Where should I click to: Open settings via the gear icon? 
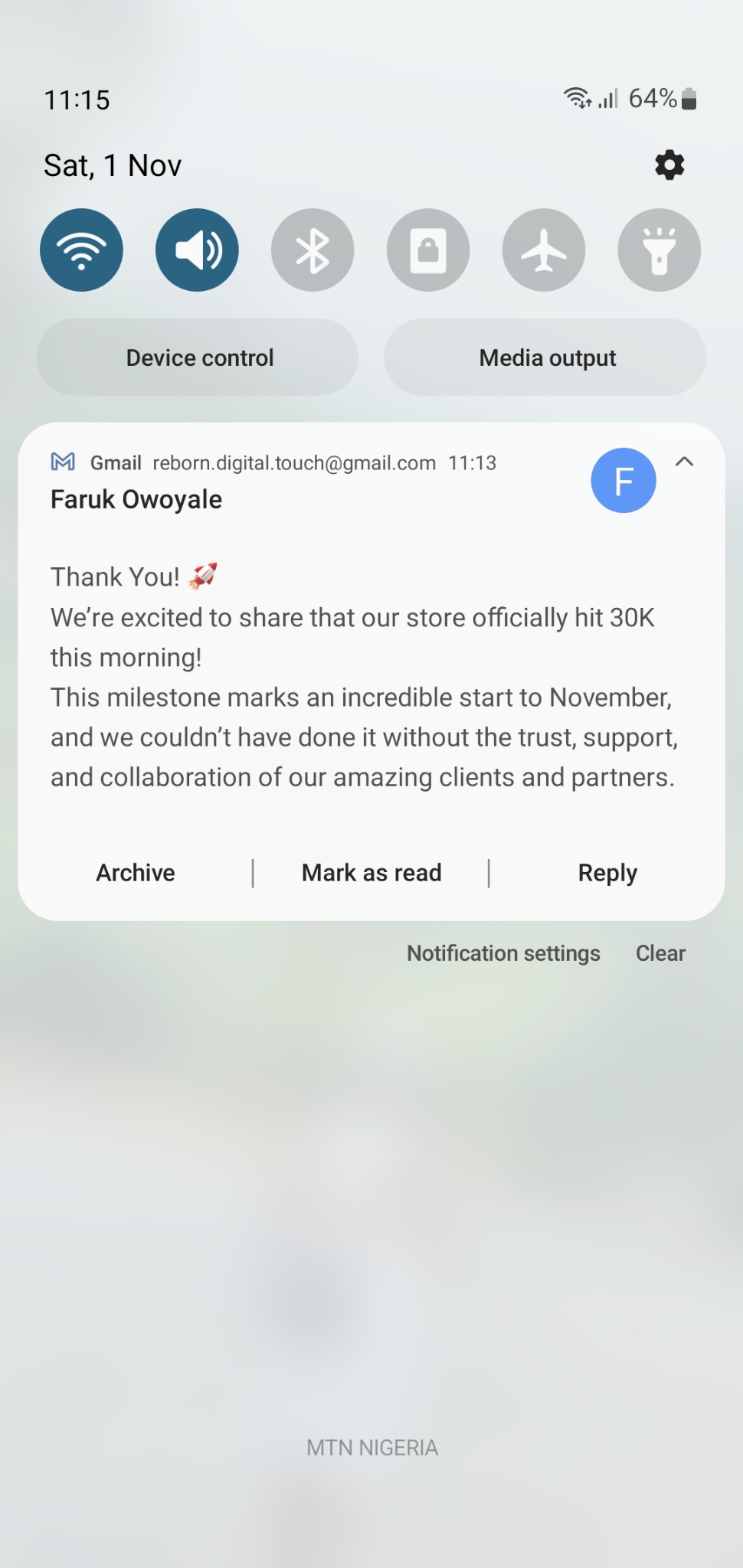669,165
